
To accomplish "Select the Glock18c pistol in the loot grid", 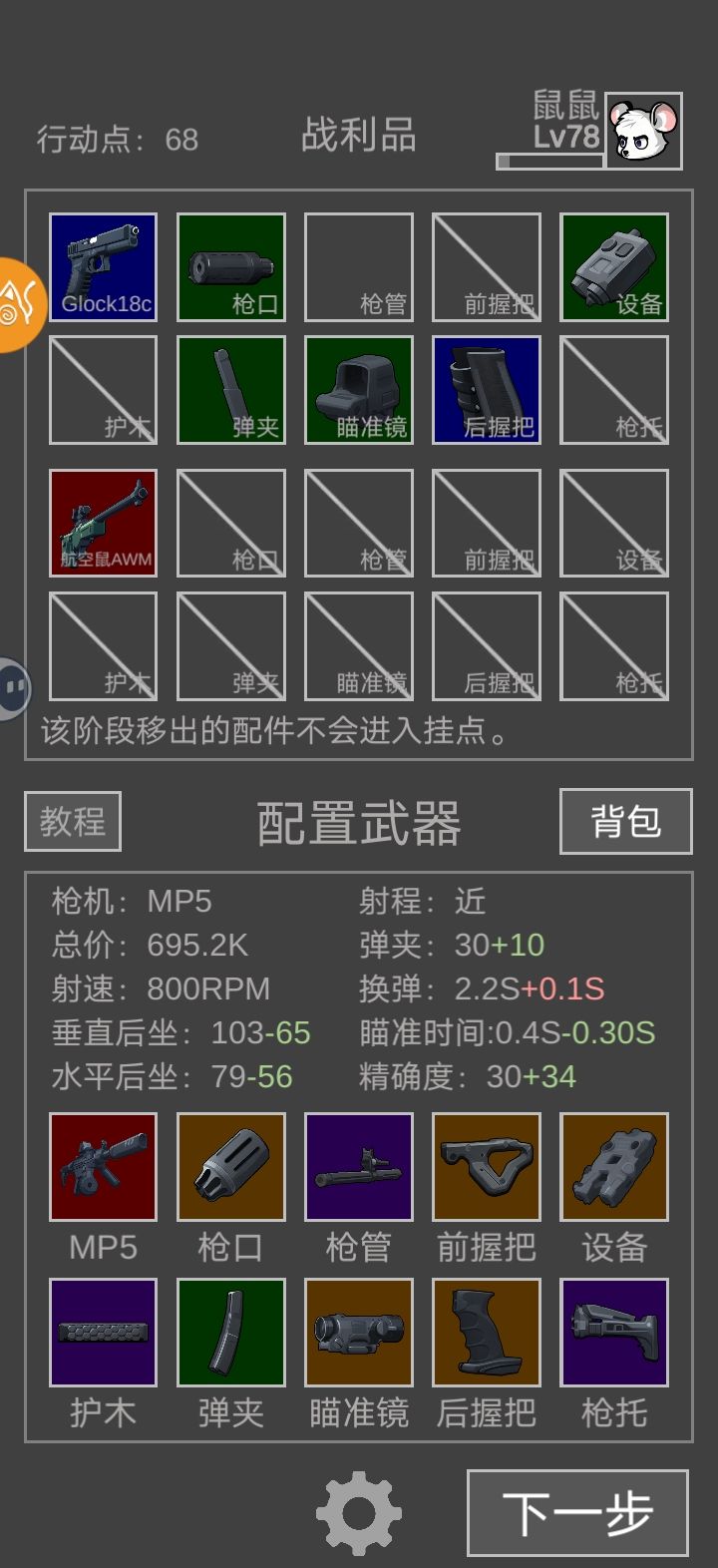I will click(103, 267).
